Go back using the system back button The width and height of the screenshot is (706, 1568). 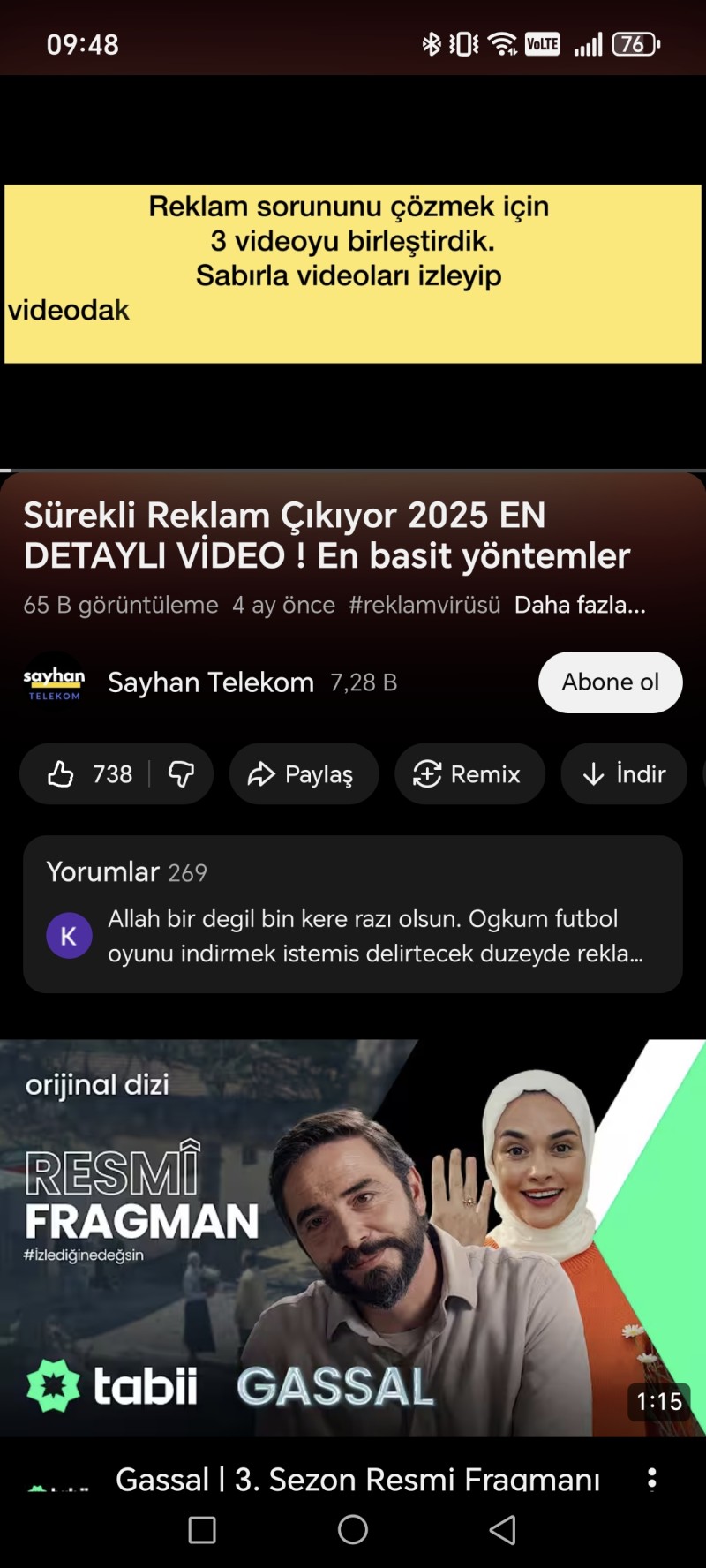pyautogui.click(x=502, y=1530)
